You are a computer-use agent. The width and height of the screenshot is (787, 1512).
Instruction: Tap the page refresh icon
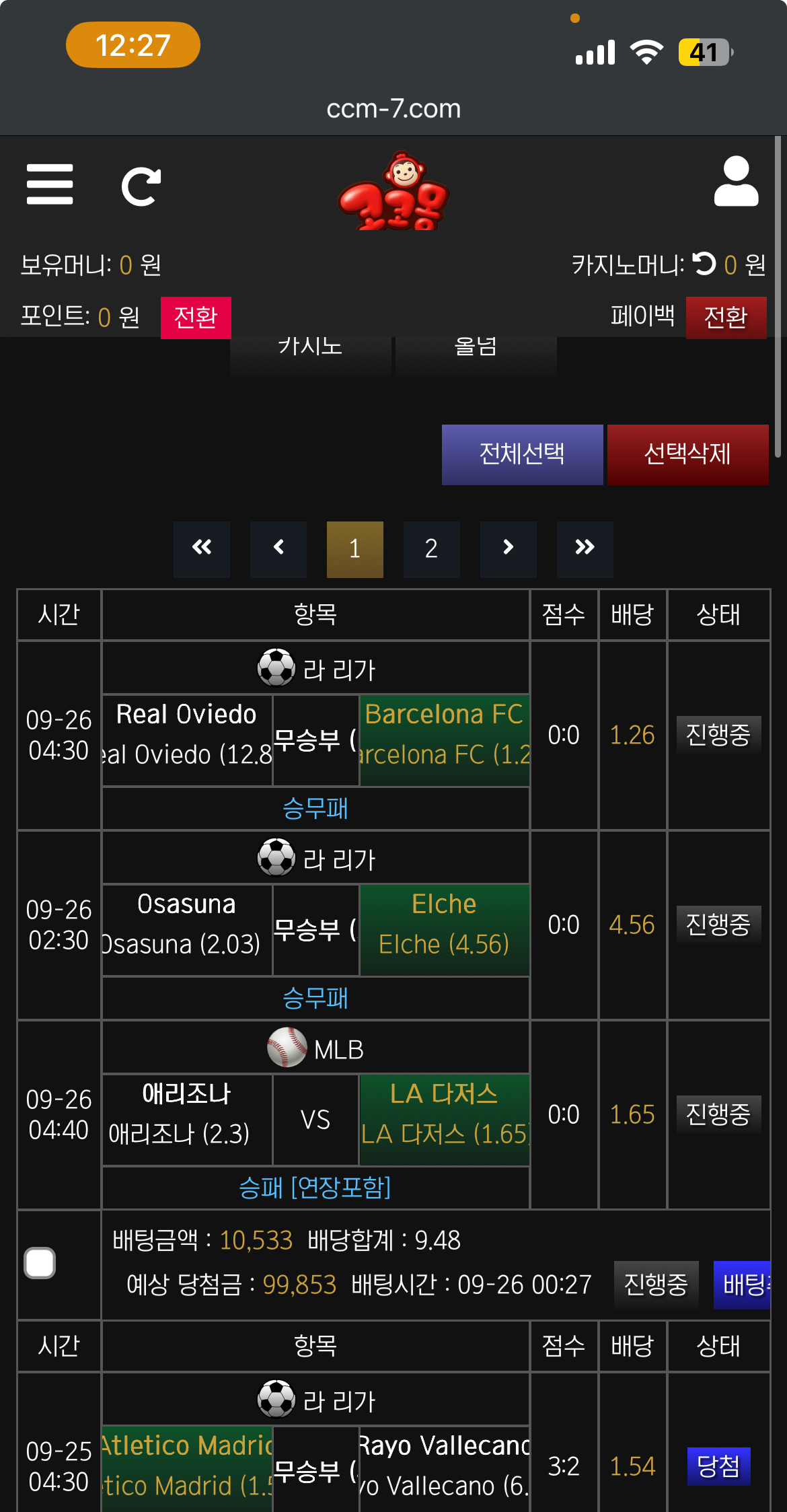coord(141,186)
